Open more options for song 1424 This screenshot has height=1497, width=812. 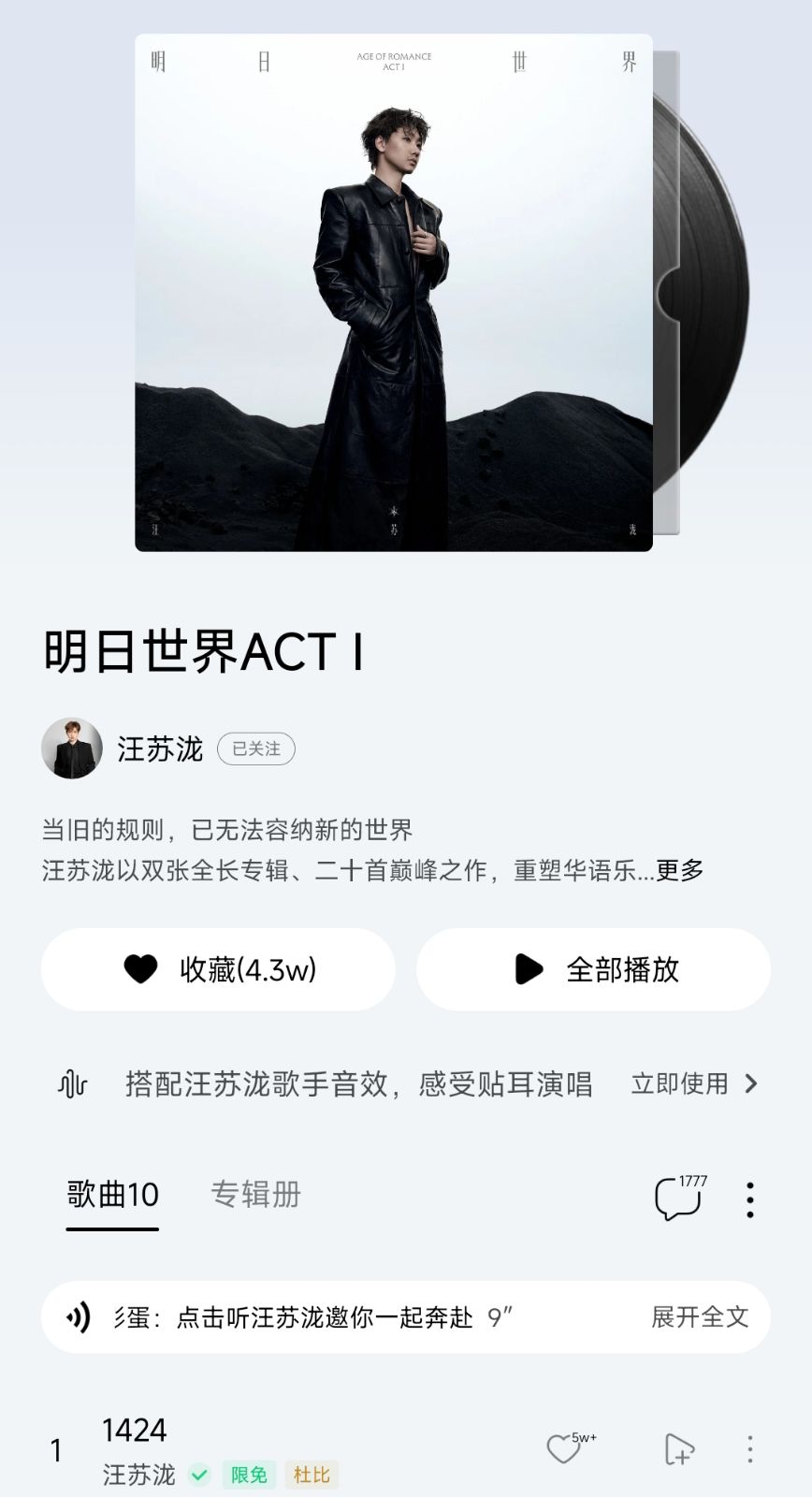[x=750, y=1449]
